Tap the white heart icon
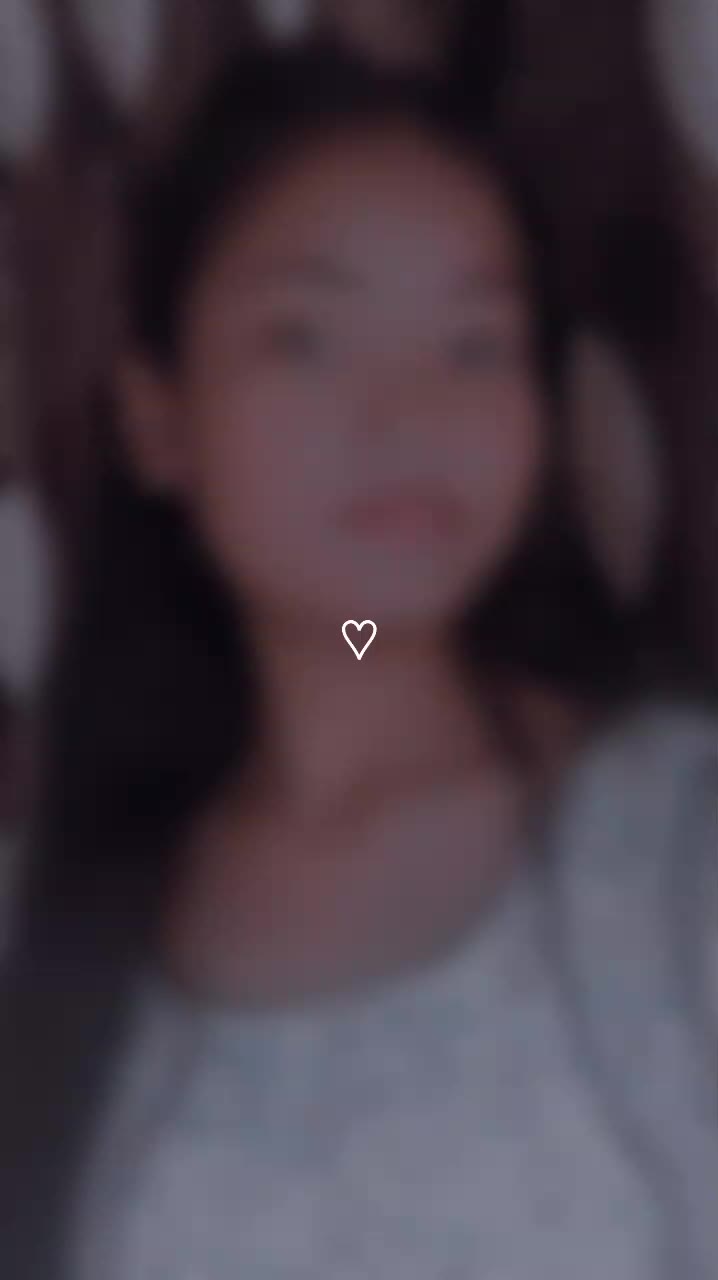 [359, 639]
